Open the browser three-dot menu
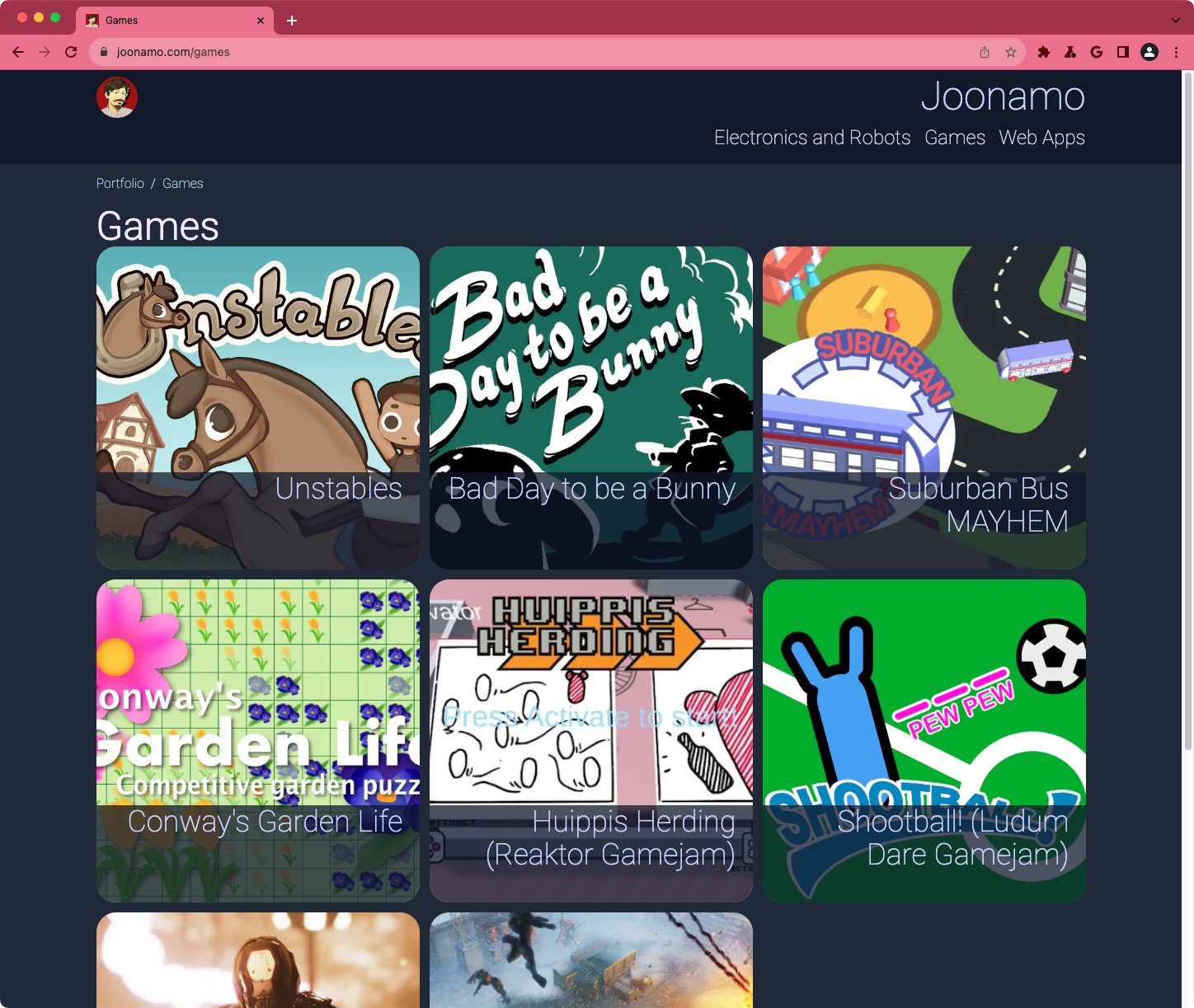Image resolution: width=1194 pixels, height=1008 pixels. (x=1176, y=52)
